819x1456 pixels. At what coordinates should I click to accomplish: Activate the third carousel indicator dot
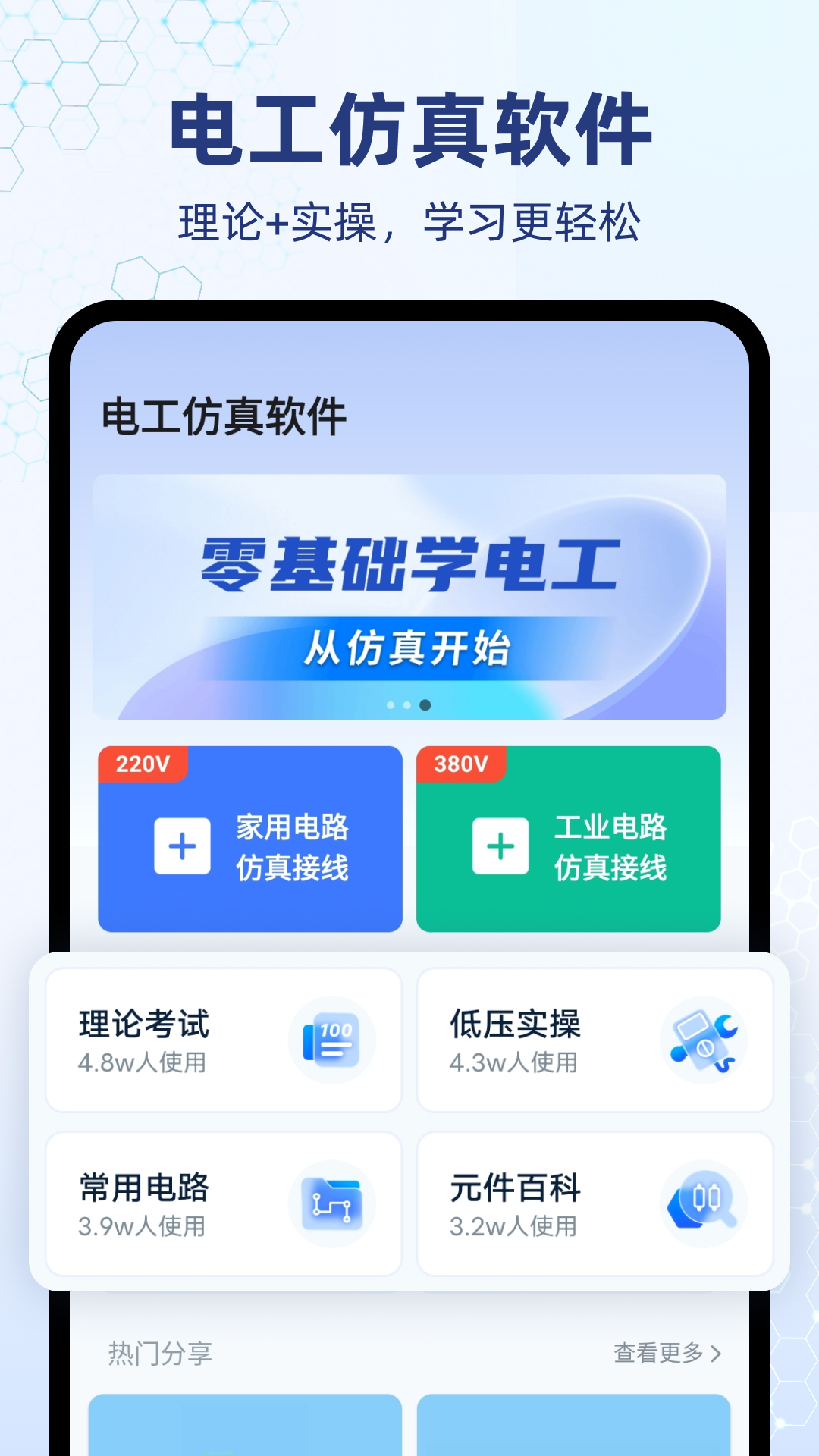[425, 706]
